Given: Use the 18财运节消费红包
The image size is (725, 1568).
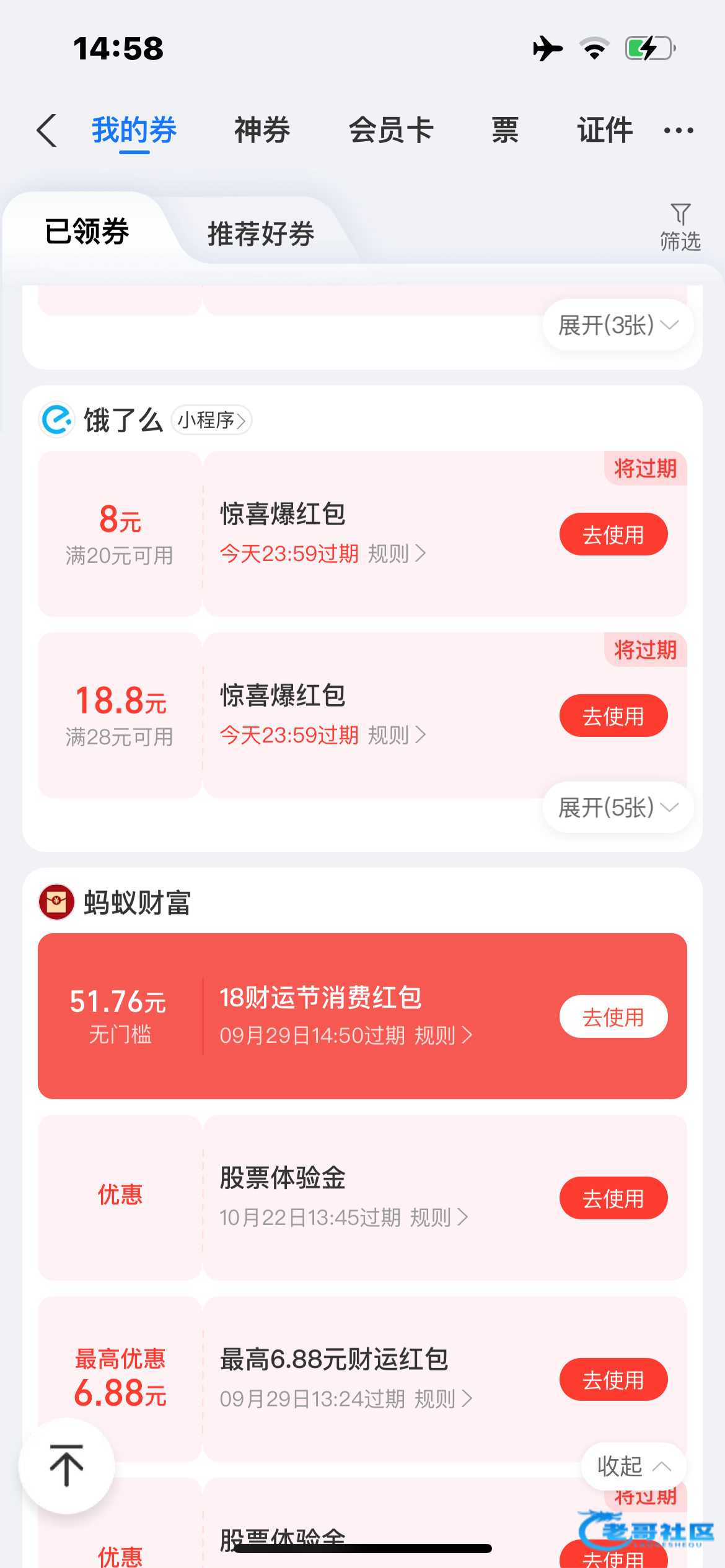Looking at the screenshot, I should 613,1017.
